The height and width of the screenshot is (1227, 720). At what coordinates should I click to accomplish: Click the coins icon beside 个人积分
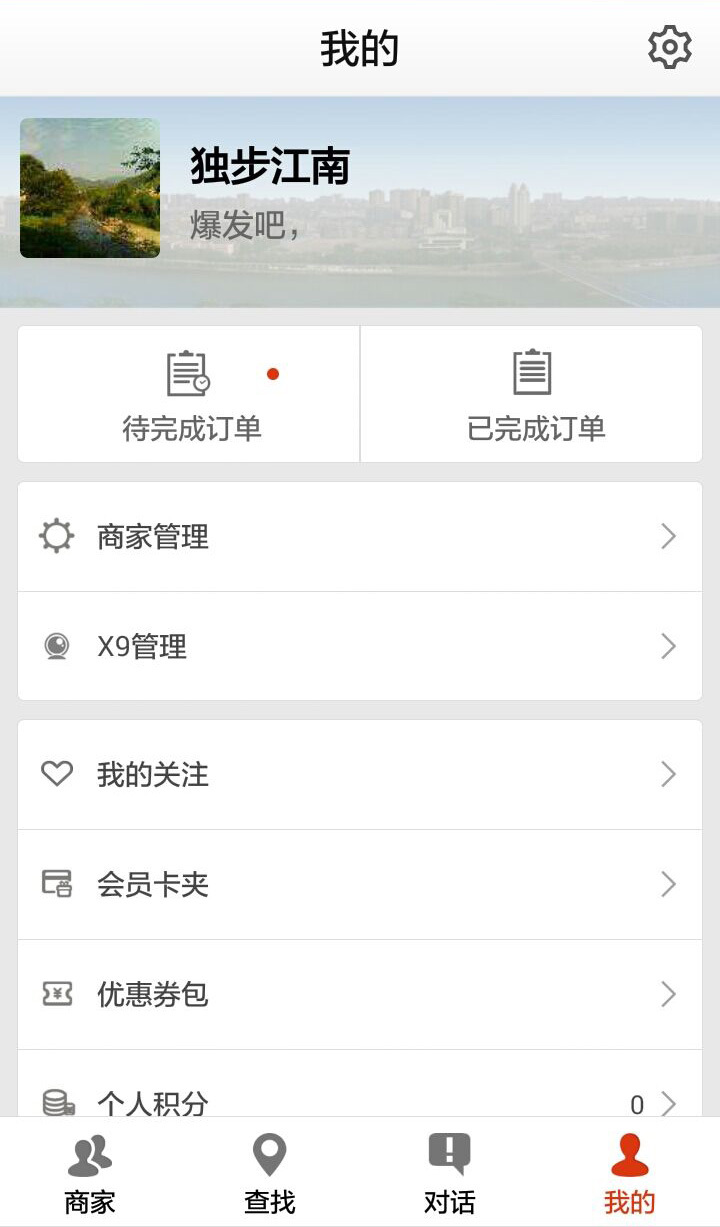point(58,1101)
